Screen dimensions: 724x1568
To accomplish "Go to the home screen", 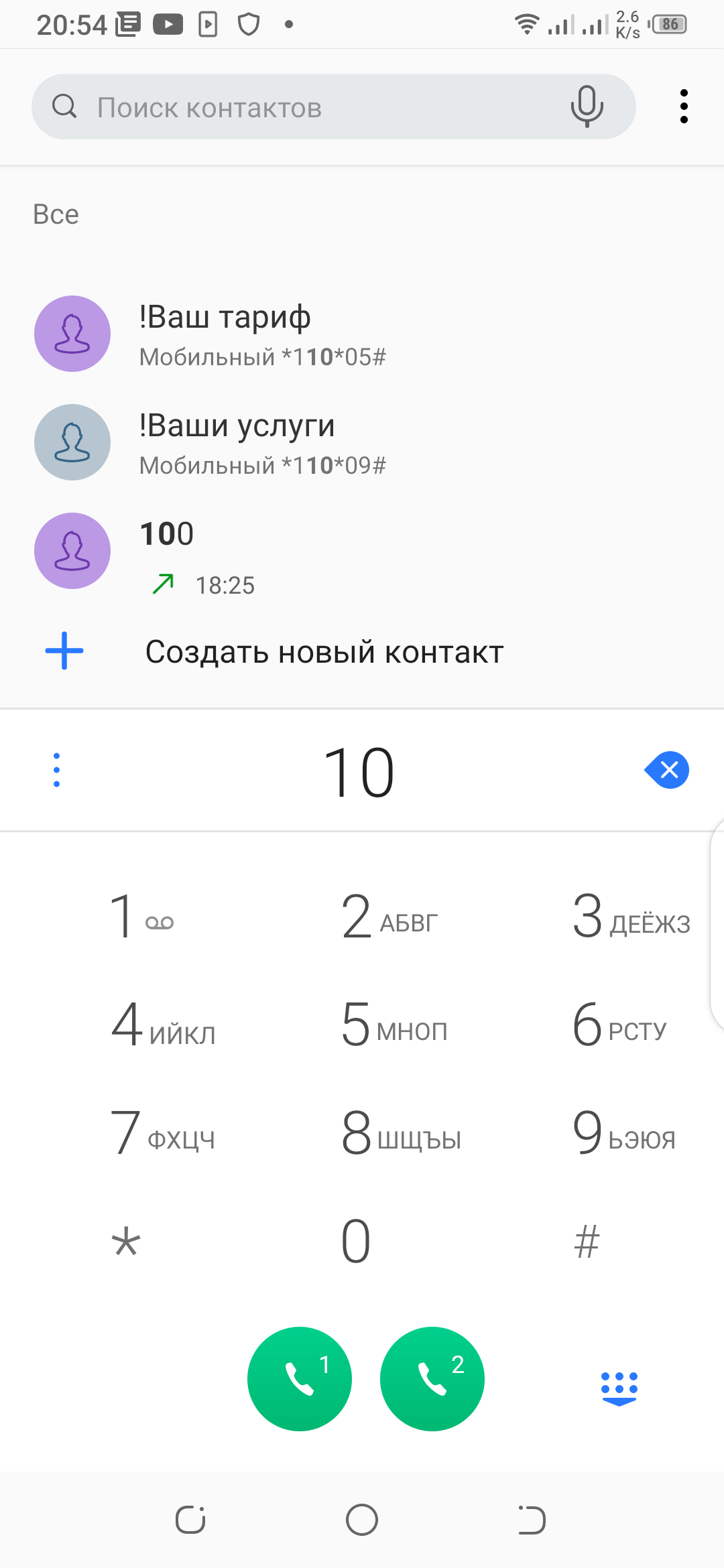I will (x=362, y=1520).
